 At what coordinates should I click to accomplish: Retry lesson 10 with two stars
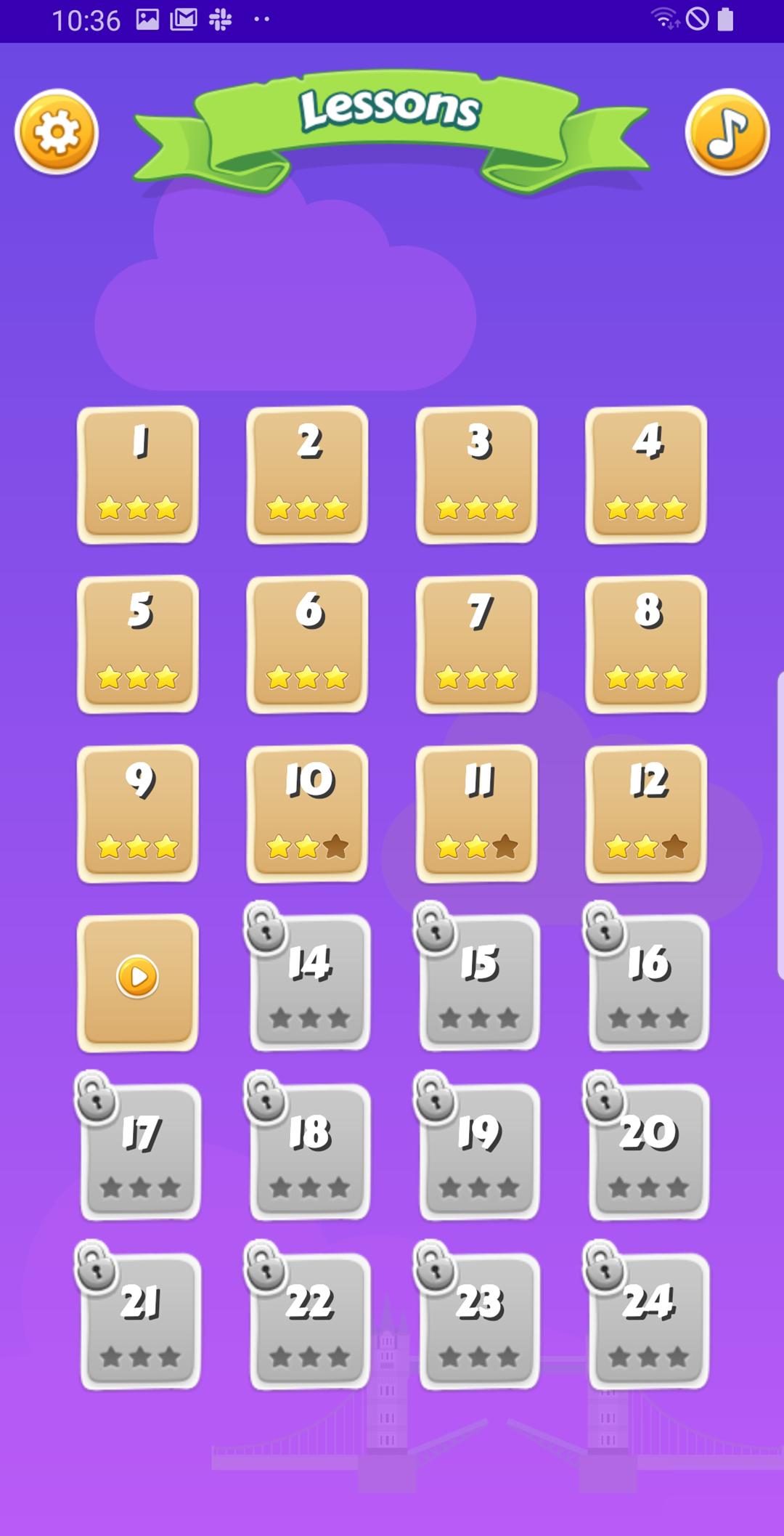pos(307,813)
